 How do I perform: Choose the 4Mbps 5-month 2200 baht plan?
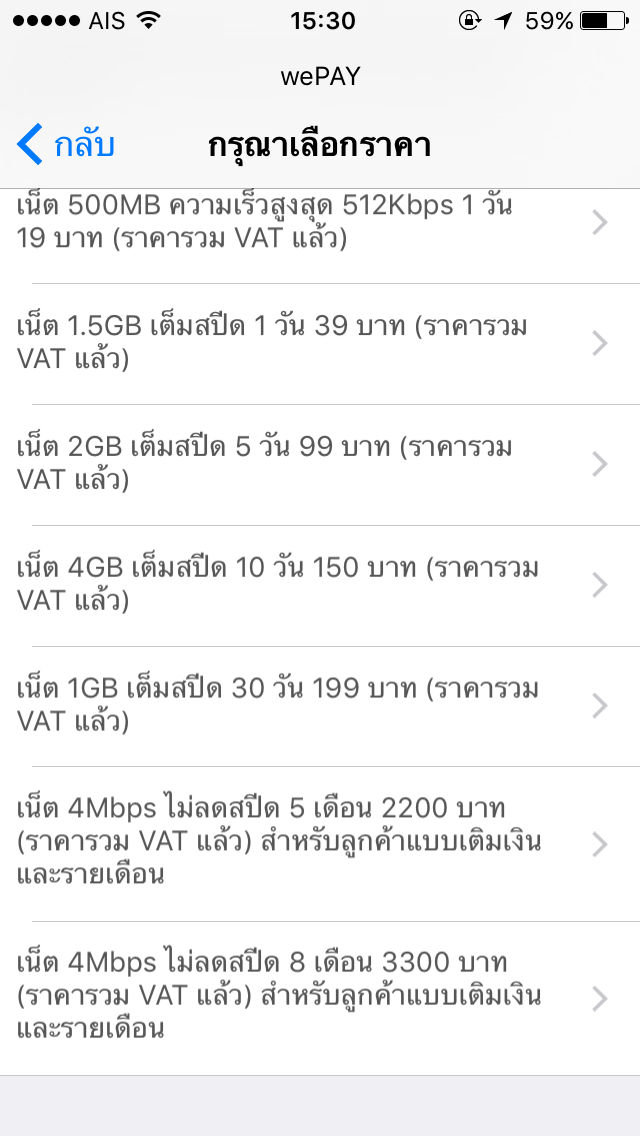click(x=300, y=842)
